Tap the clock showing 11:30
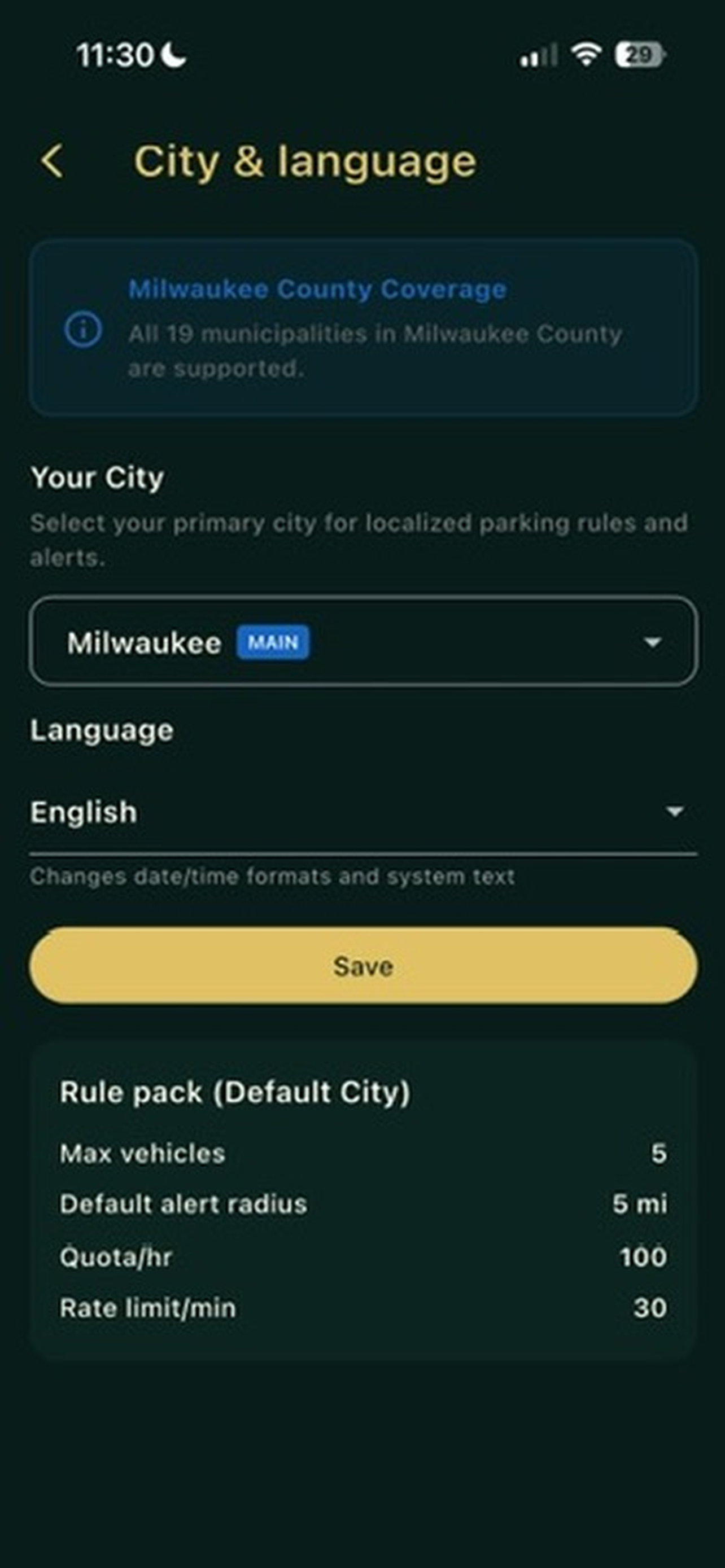Image resolution: width=725 pixels, height=1568 pixels. click(x=115, y=55)
